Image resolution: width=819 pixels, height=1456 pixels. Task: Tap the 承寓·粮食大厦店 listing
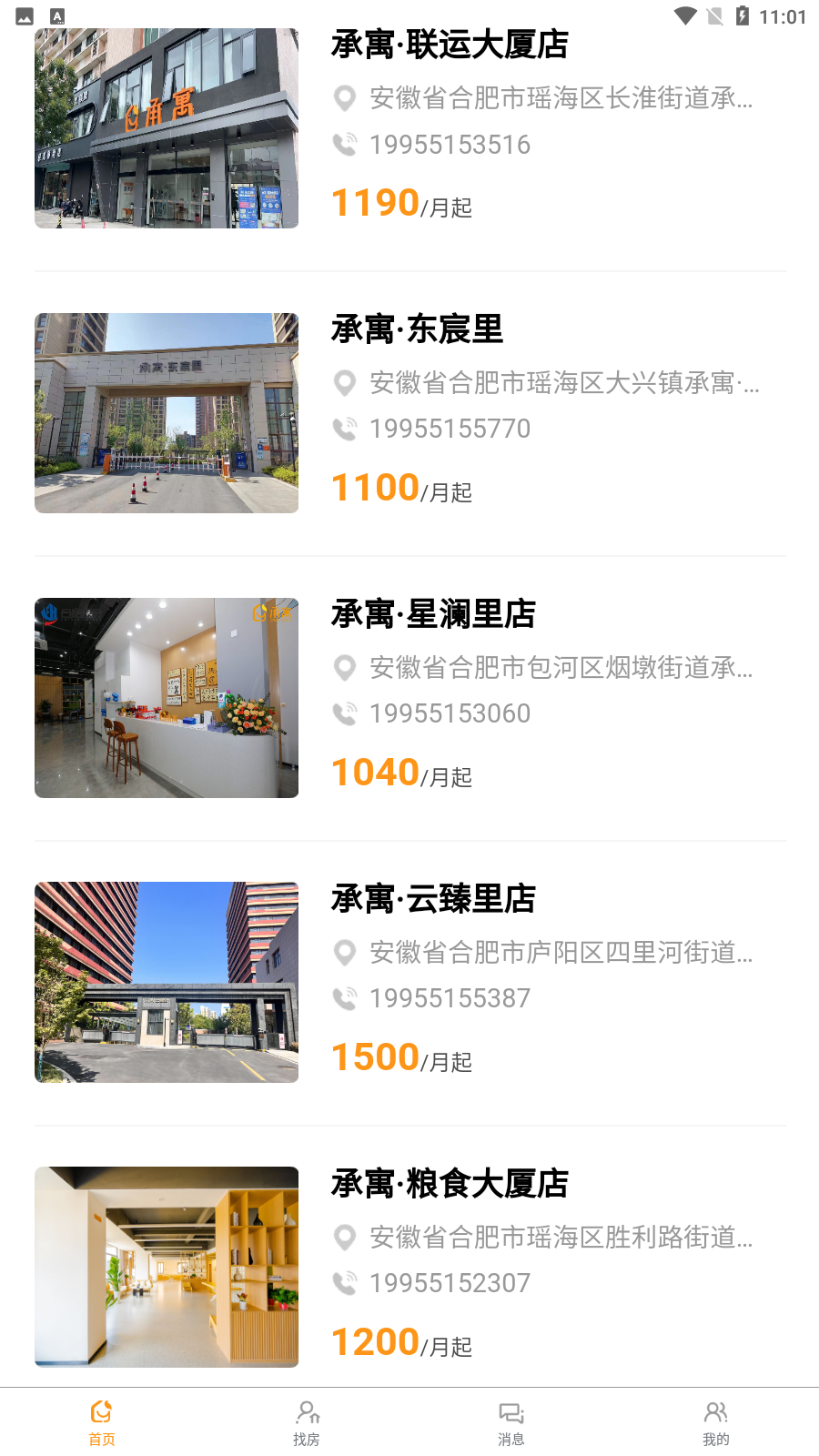click(x=450, y=1184)
